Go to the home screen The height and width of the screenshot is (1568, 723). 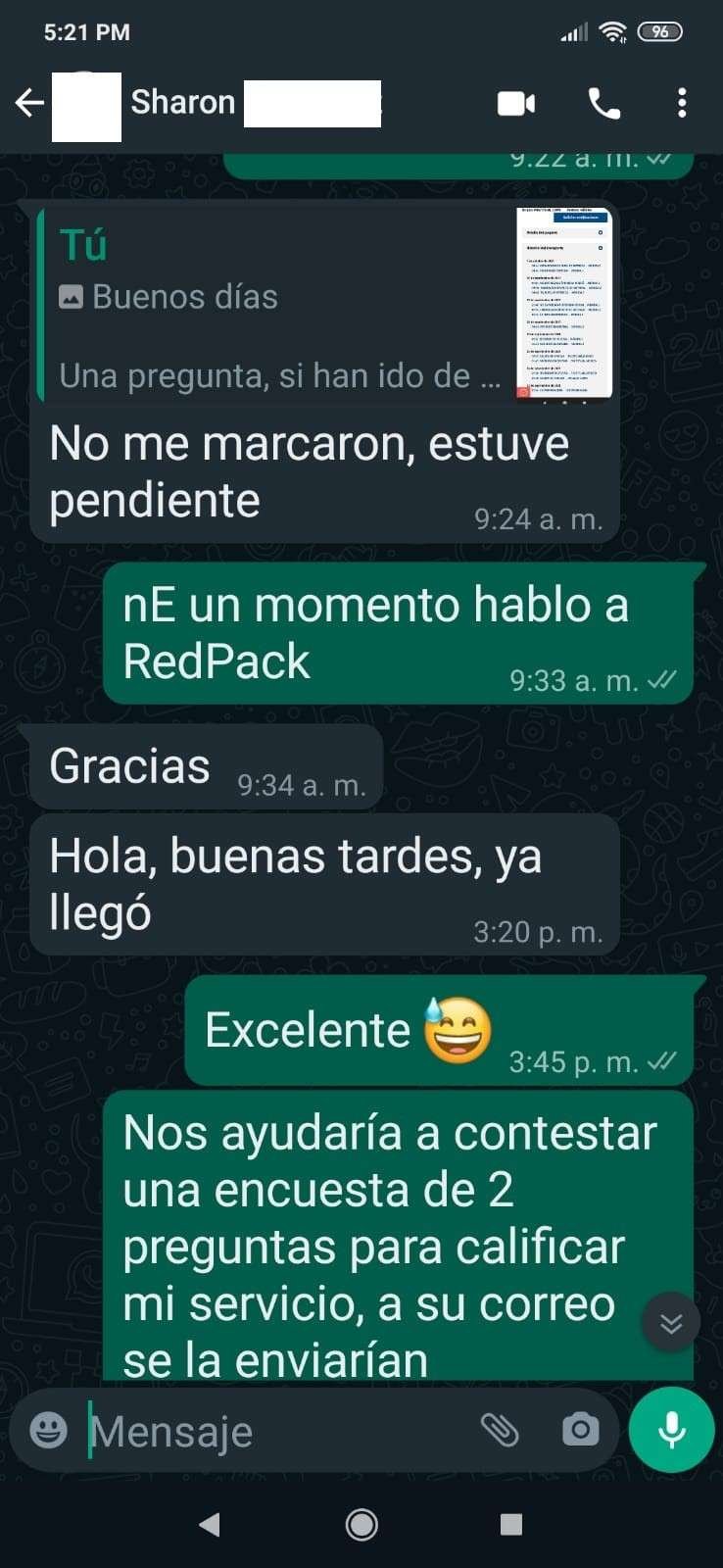point(361,1524)
